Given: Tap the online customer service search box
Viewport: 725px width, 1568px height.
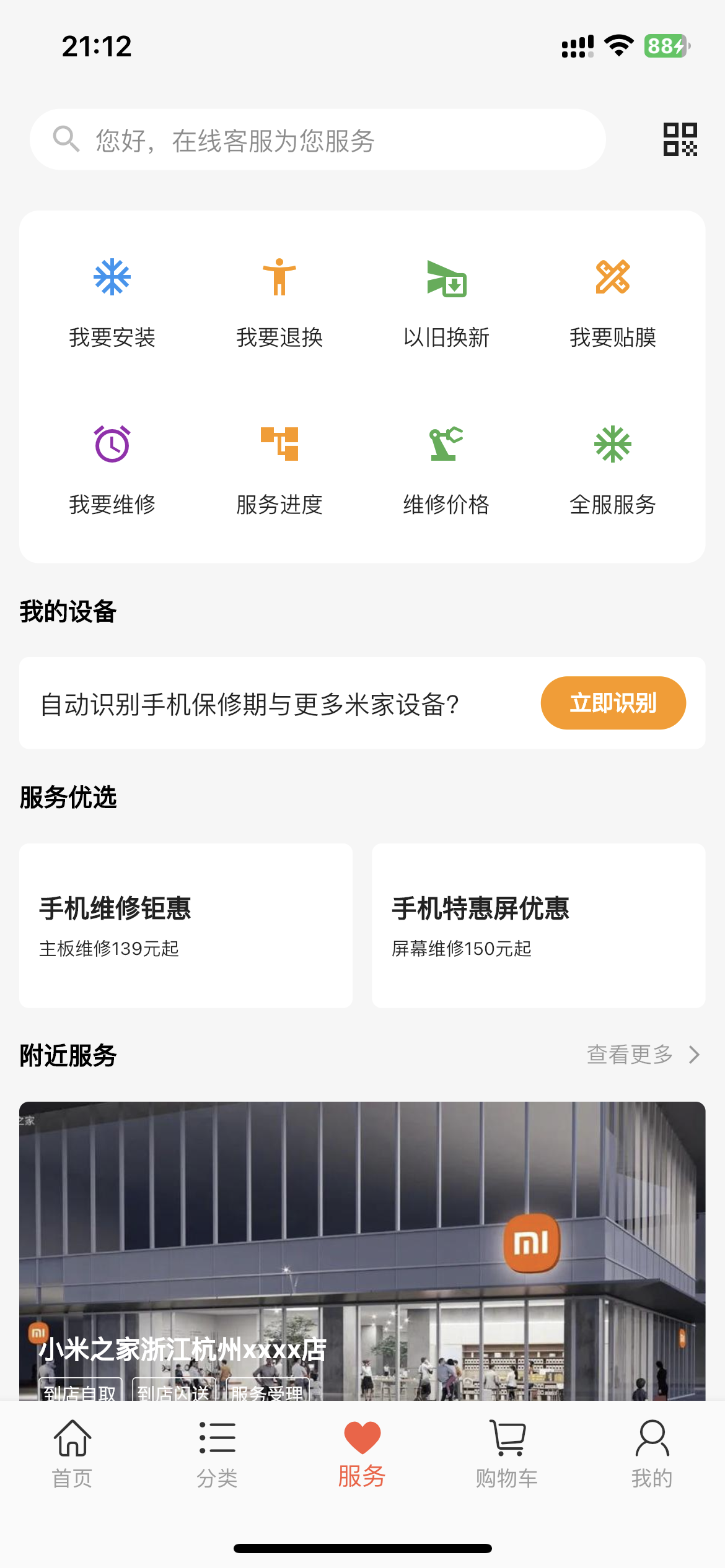Looking at the screenshot, I should [317, 140].
